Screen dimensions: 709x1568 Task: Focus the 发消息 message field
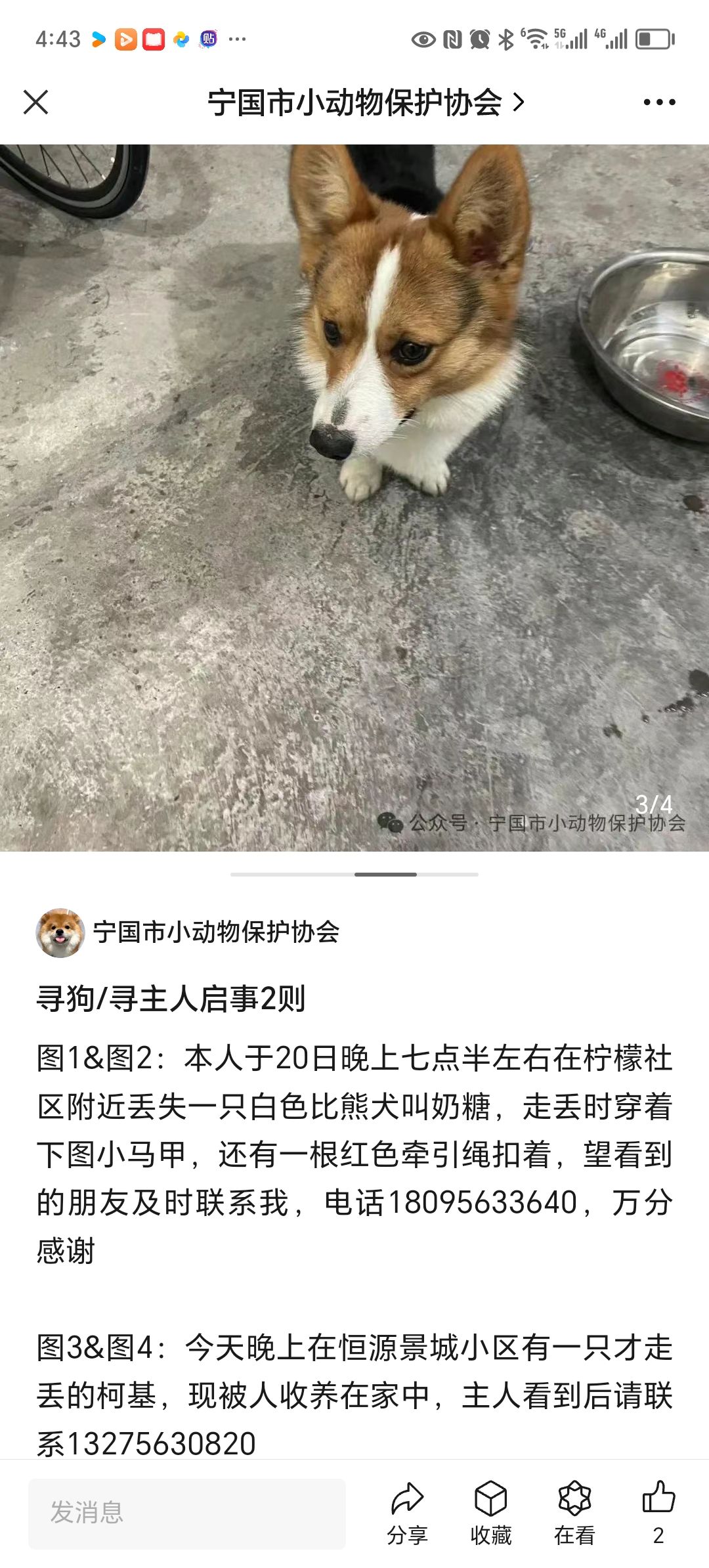(x=187, y=1514)
